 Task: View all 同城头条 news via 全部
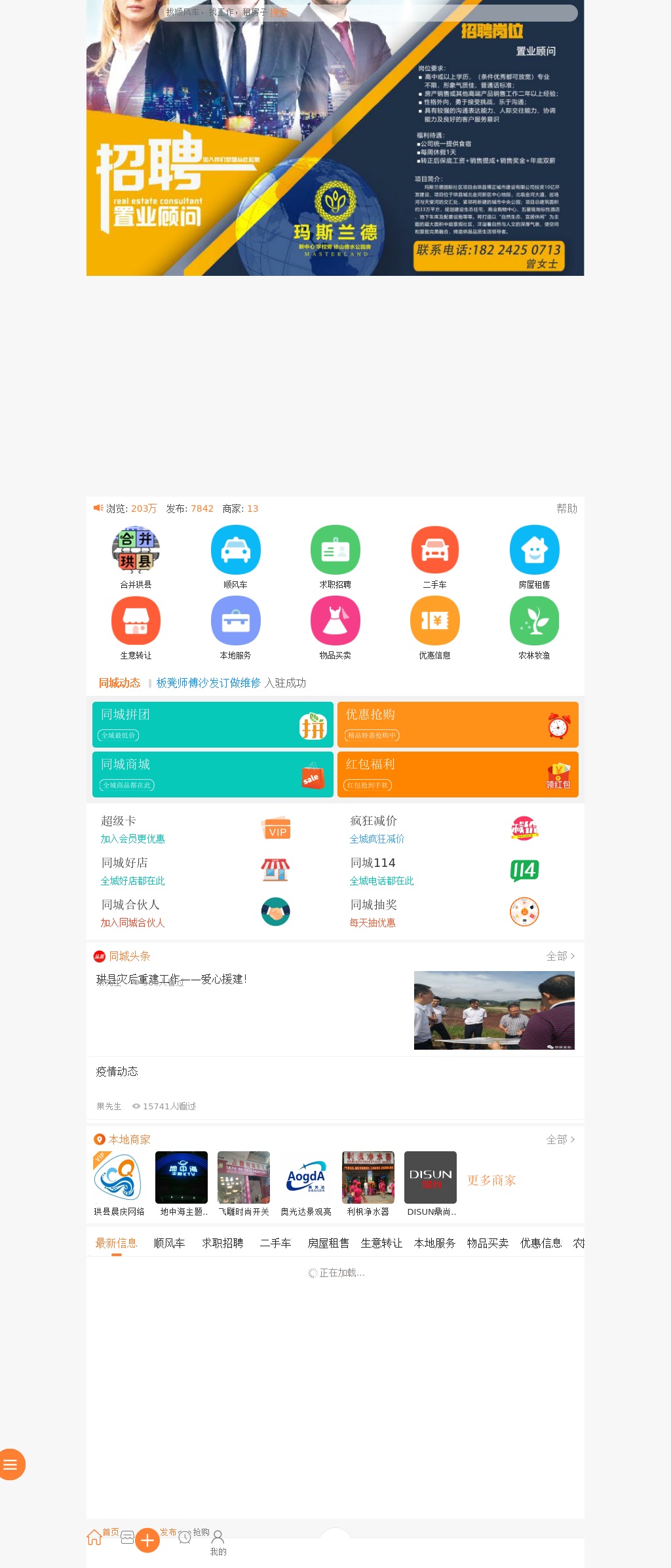pyautogui.click(x=560, y=956)
